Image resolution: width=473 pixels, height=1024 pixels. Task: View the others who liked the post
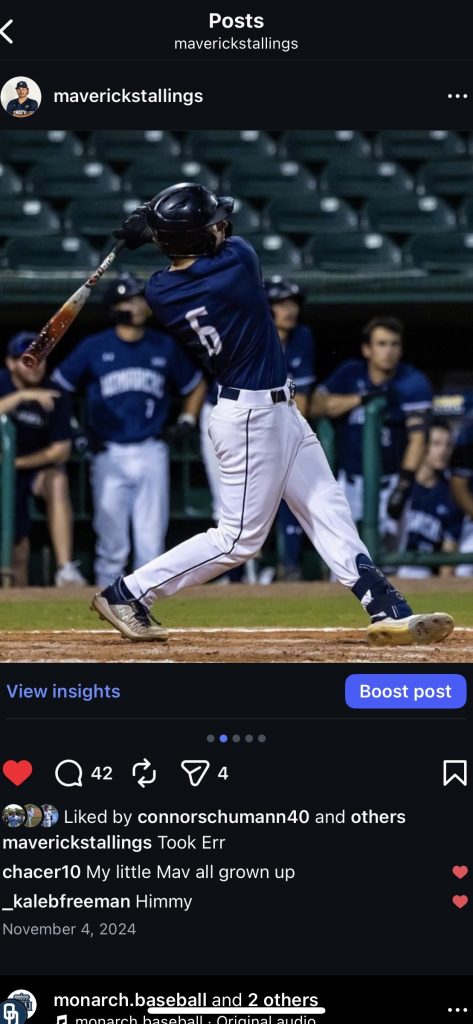pos(378,817)
